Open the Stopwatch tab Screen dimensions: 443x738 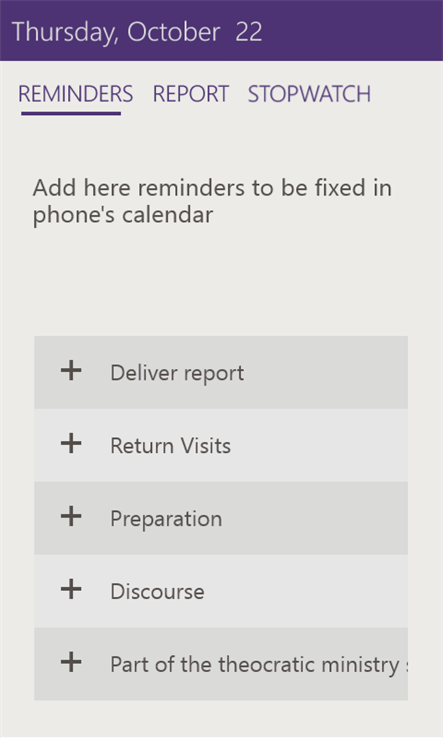pyautogui.click(x=309, y=94)
